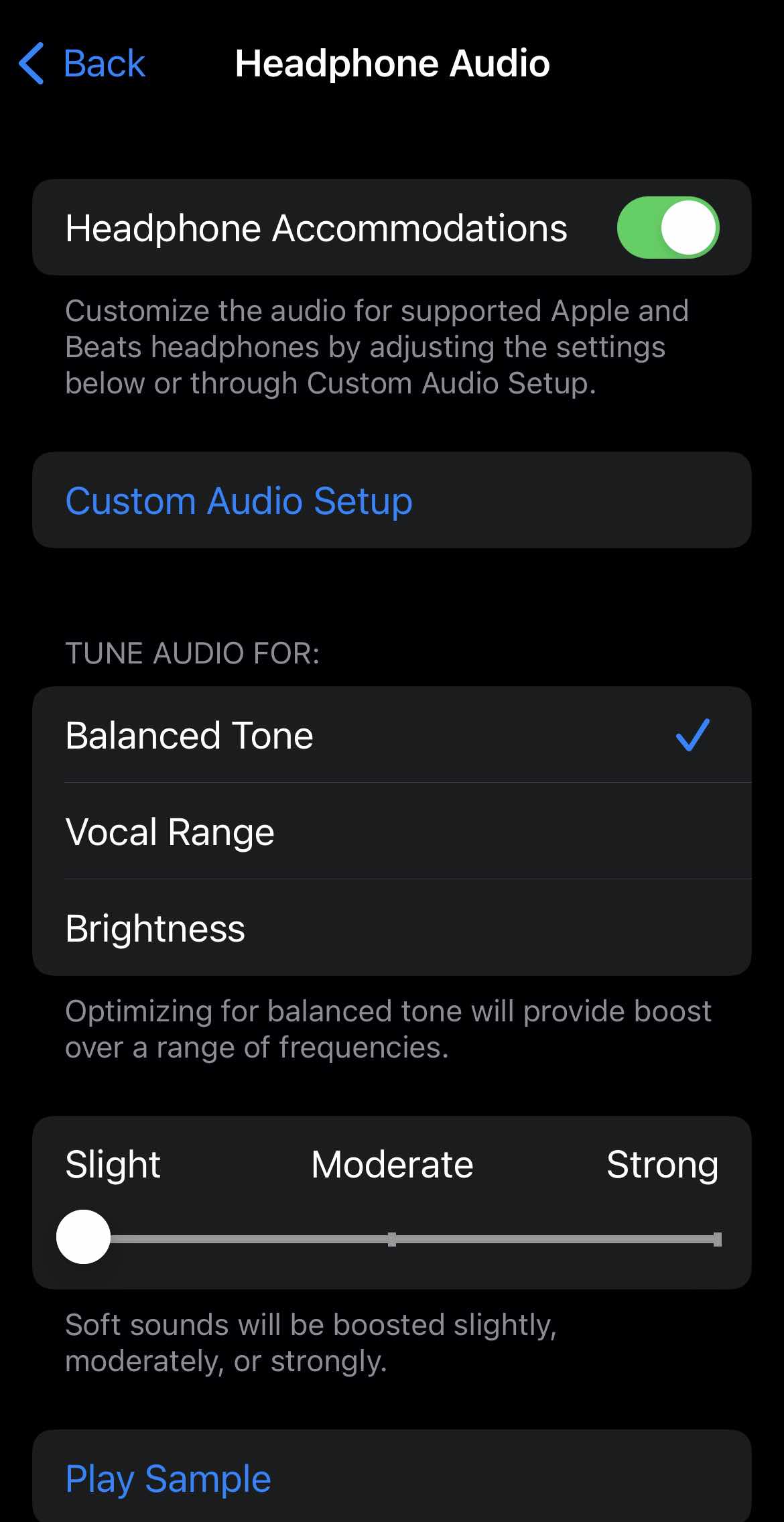
Task: Tap the Headphone Audio title
Action: [391, 64]
